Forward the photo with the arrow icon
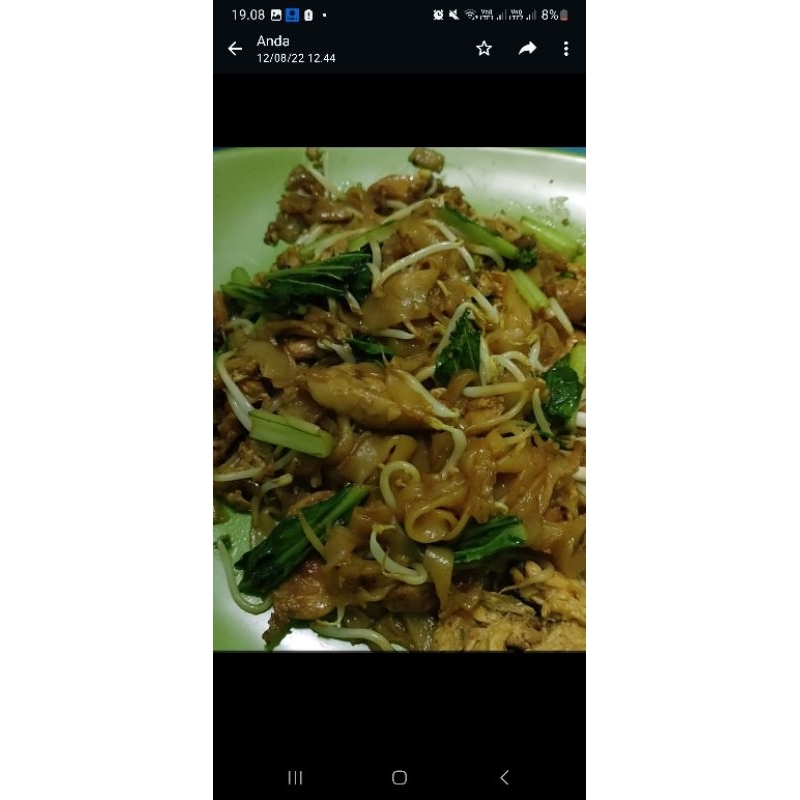 [528, 48]
